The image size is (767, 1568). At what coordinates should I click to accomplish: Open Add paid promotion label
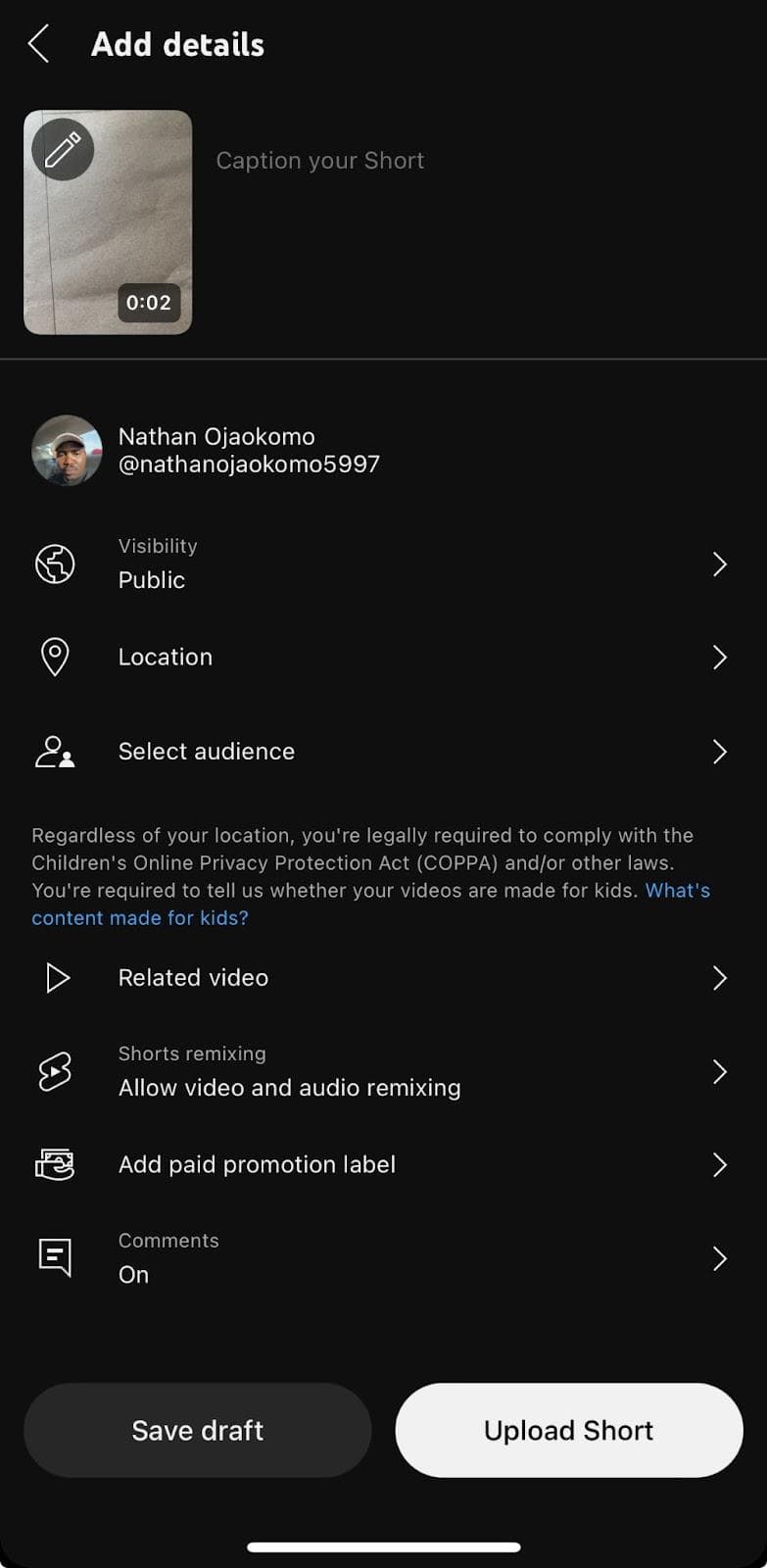pos(382,1164)
